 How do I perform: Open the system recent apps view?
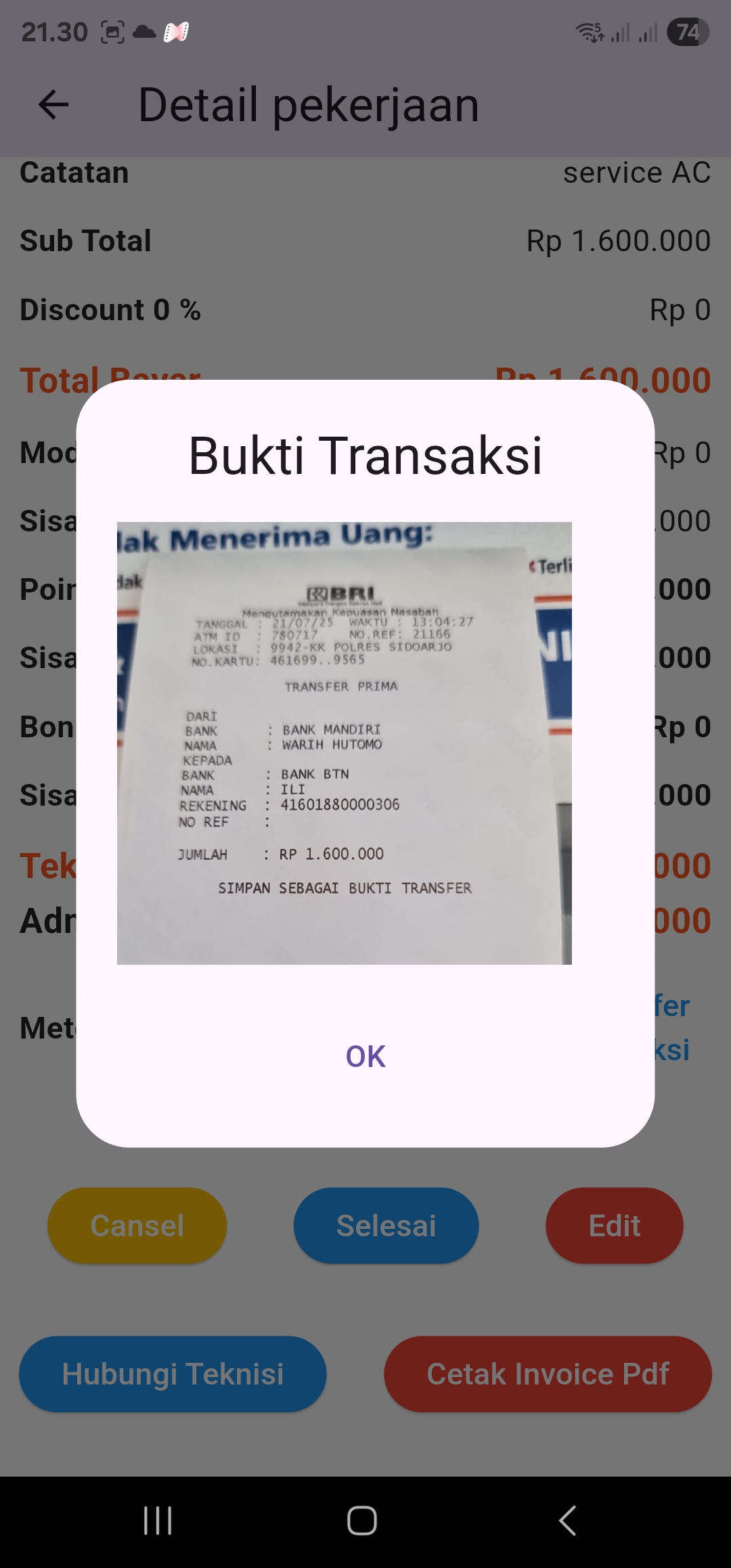158,1521
